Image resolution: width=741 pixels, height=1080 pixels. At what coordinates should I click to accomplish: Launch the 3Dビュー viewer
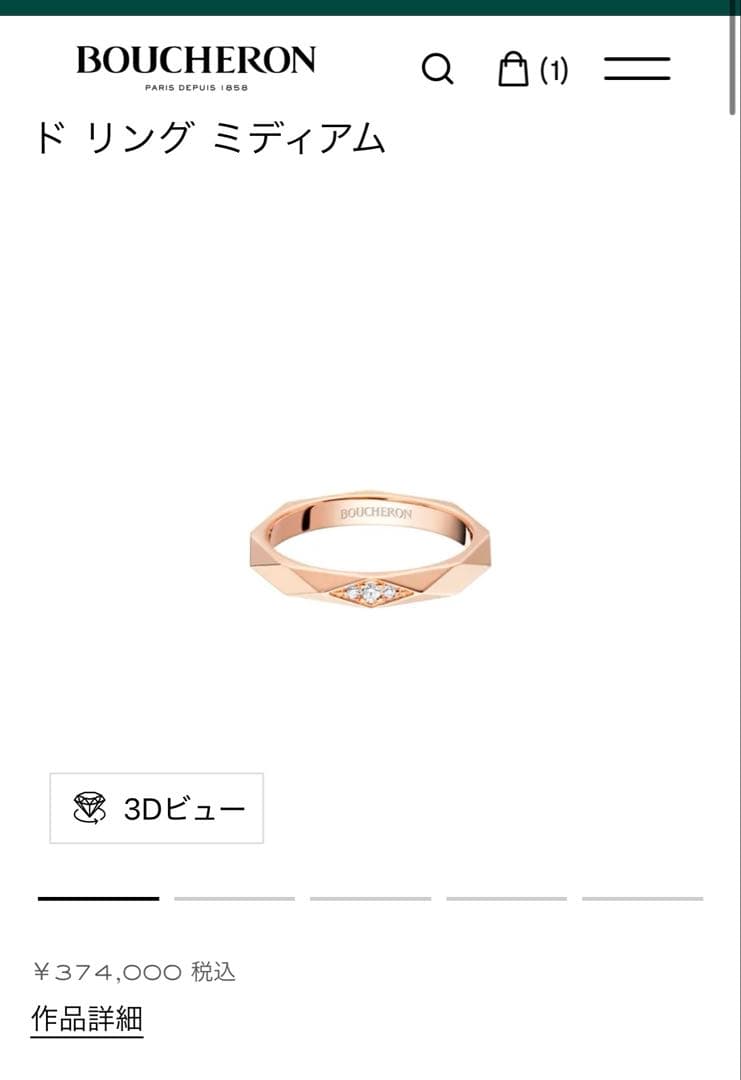pos(157,808)
